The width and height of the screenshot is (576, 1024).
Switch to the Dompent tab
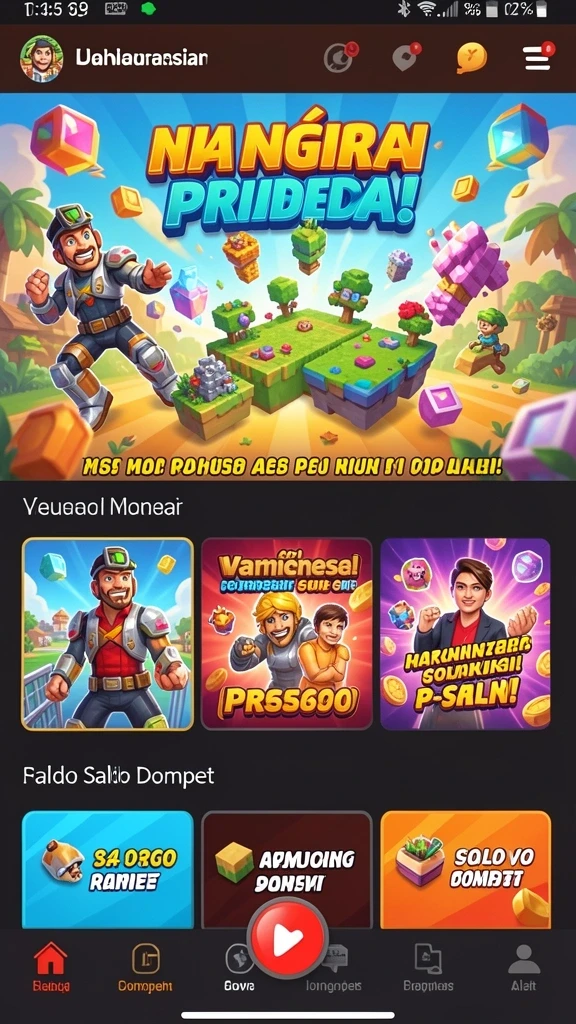145,967
